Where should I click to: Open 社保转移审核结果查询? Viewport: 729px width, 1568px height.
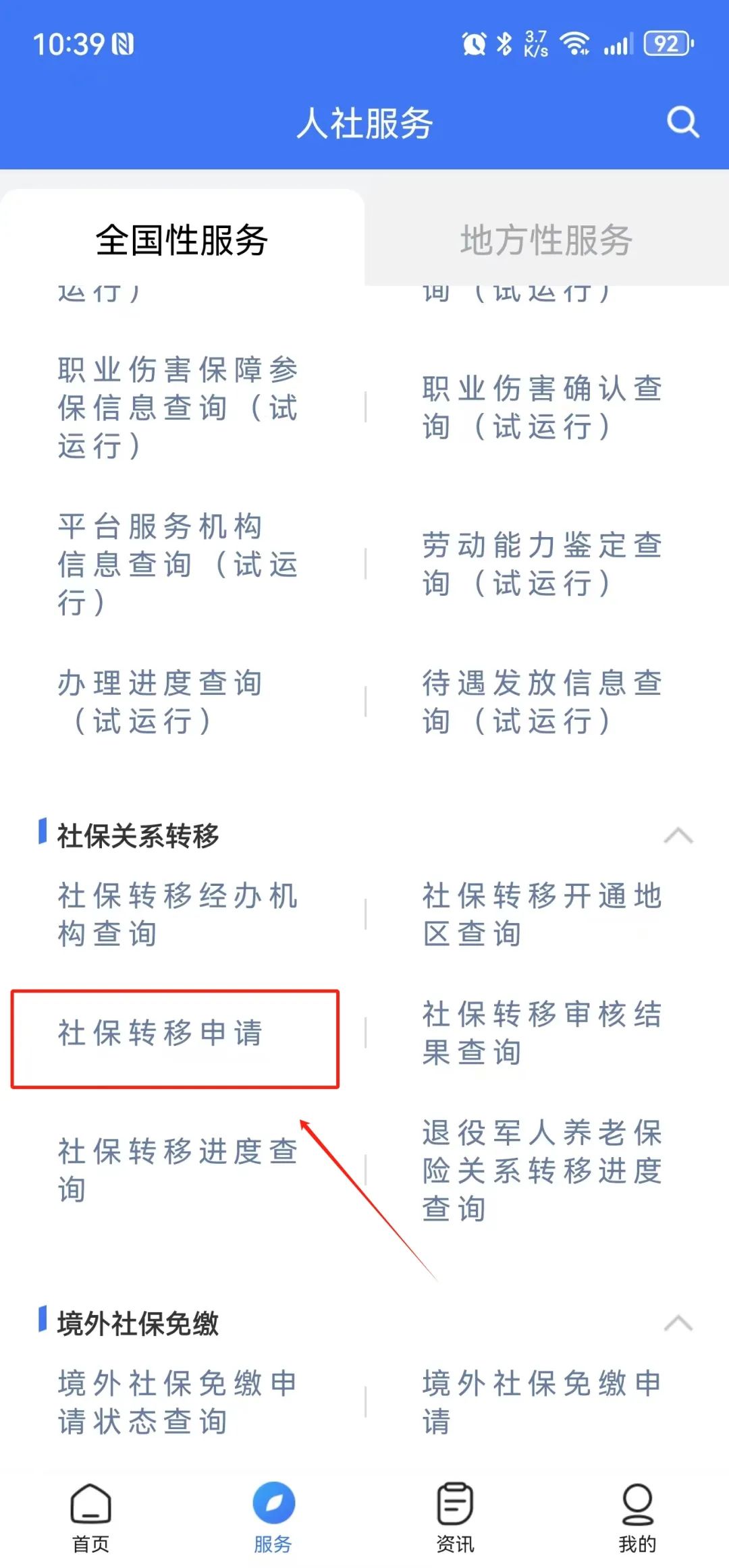(542, 1033)
